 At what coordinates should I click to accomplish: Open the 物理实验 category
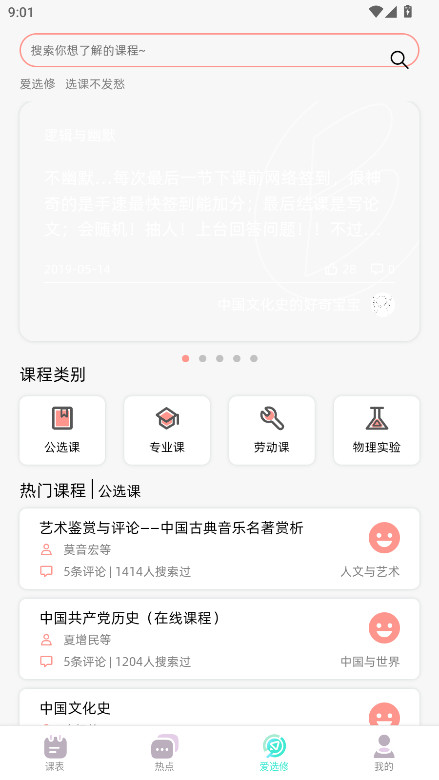click(376, 430)
